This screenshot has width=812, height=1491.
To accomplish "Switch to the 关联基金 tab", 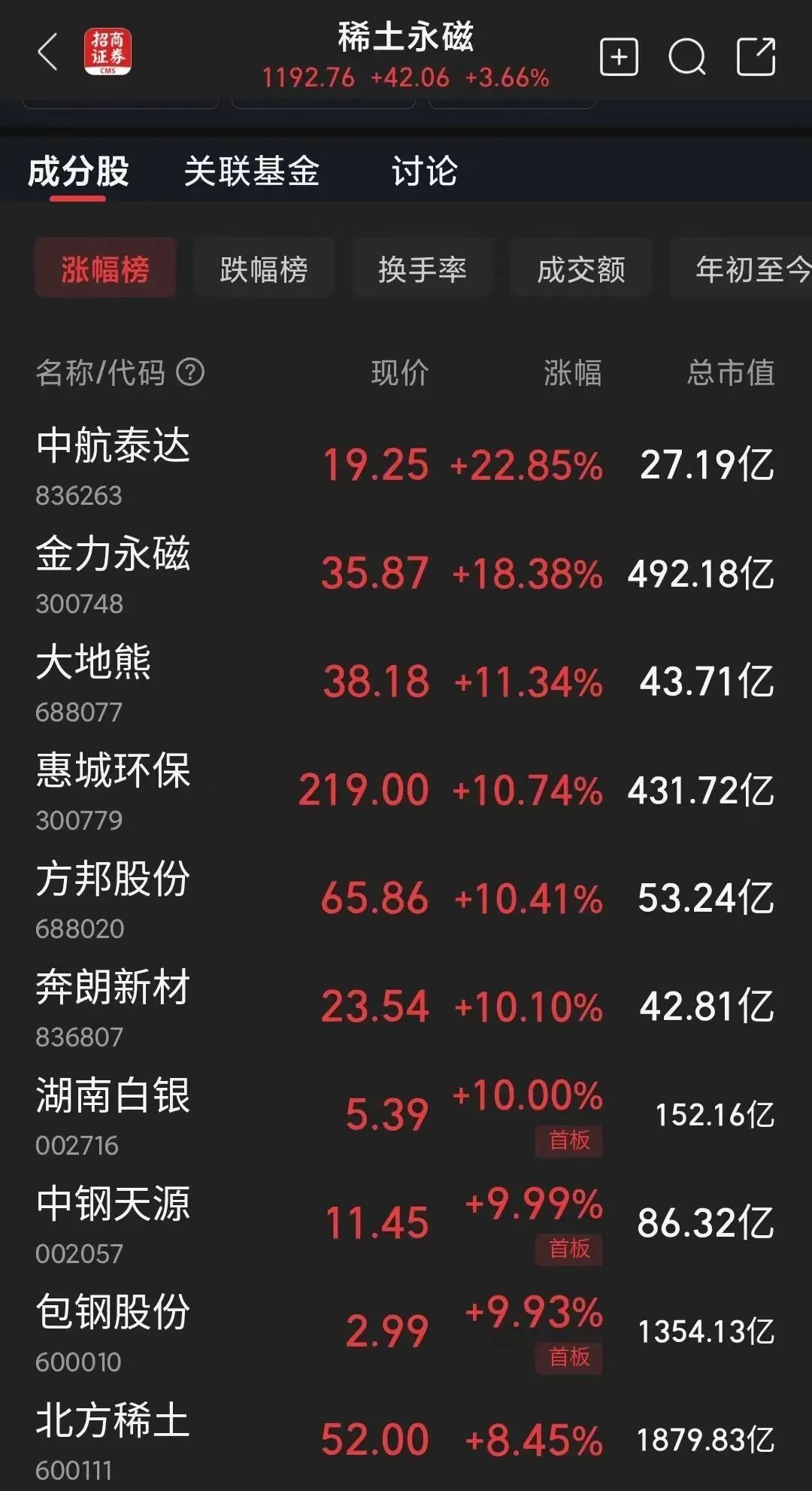I will 252,172.
